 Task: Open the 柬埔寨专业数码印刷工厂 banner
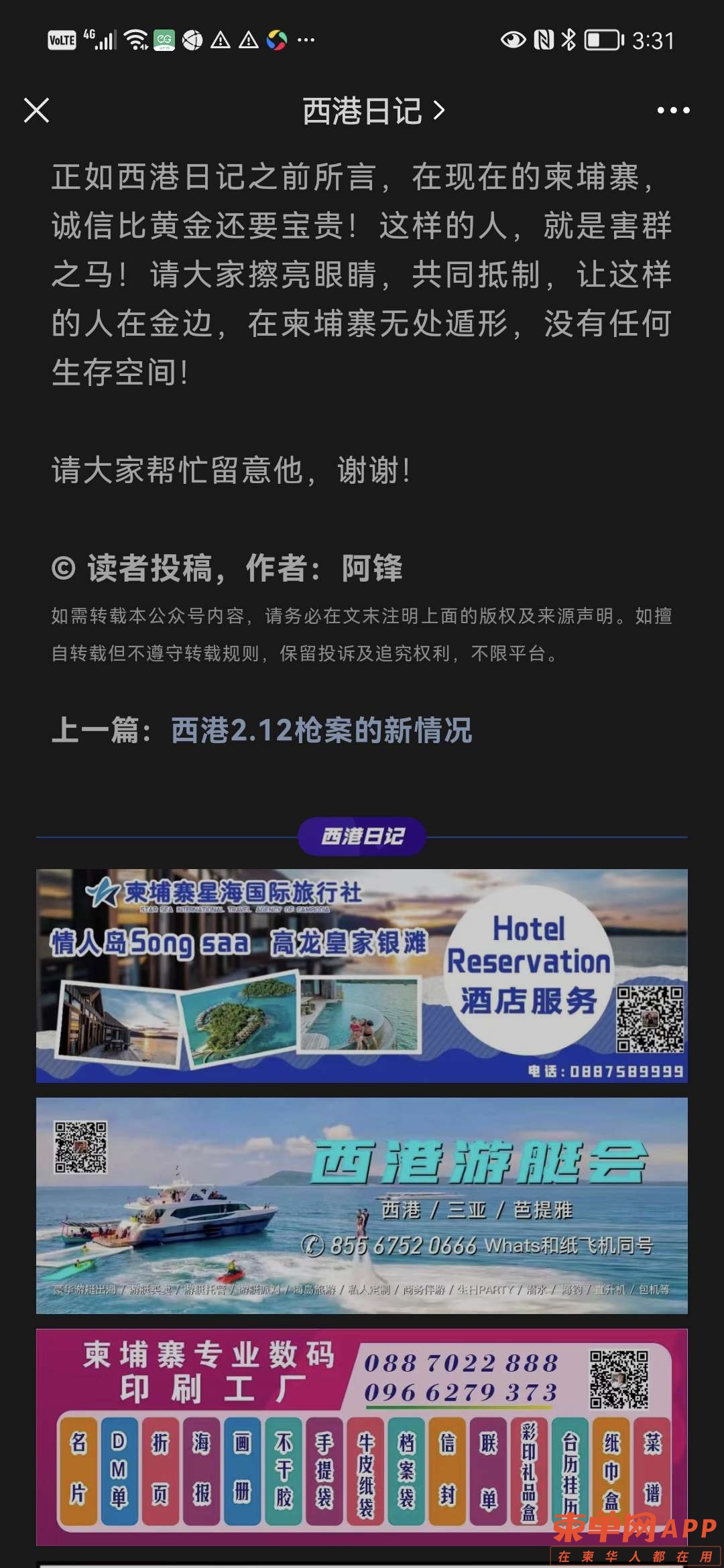pos(362,1435)
